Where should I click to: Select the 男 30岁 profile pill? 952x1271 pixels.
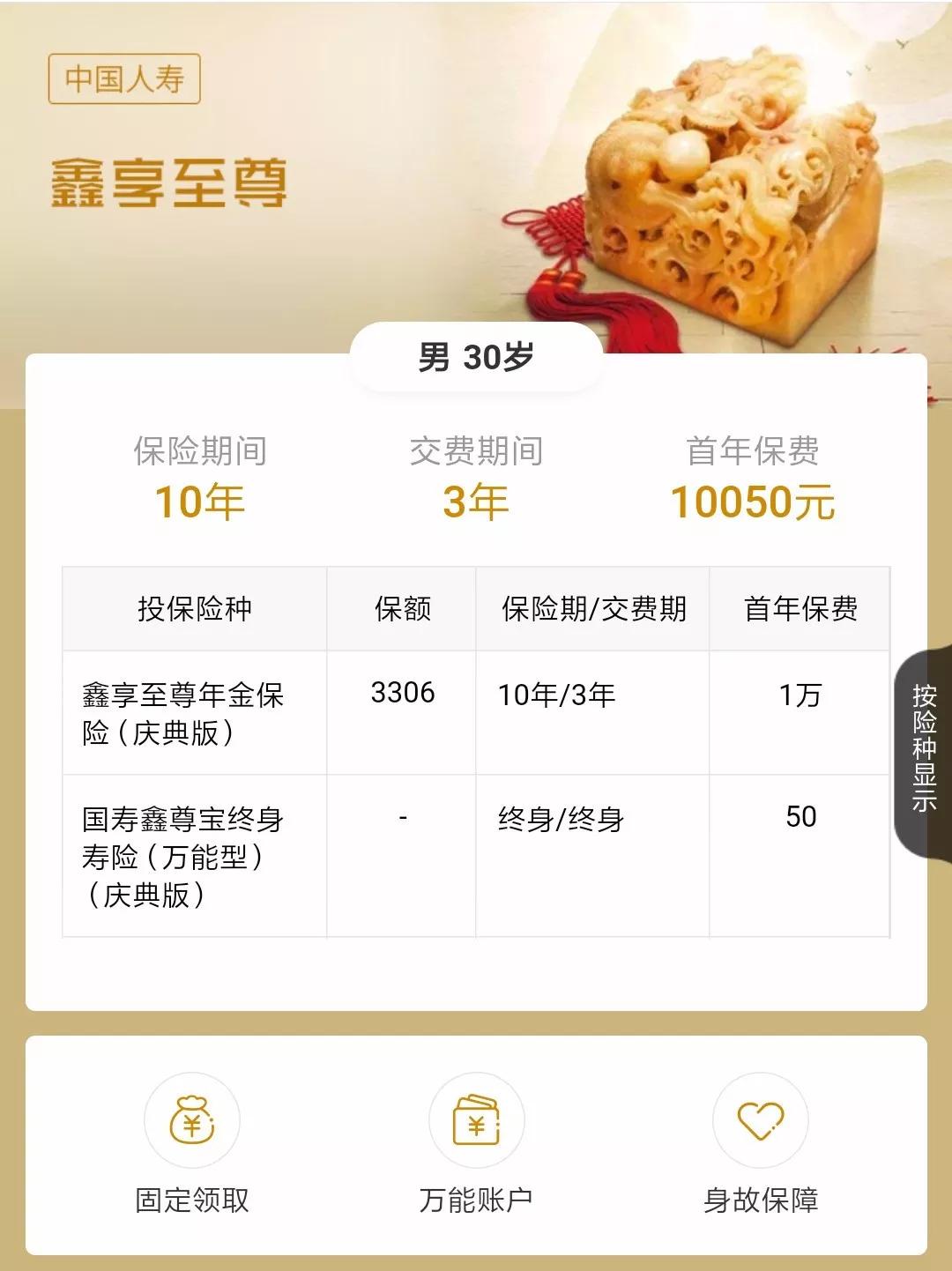pos(476,356)
